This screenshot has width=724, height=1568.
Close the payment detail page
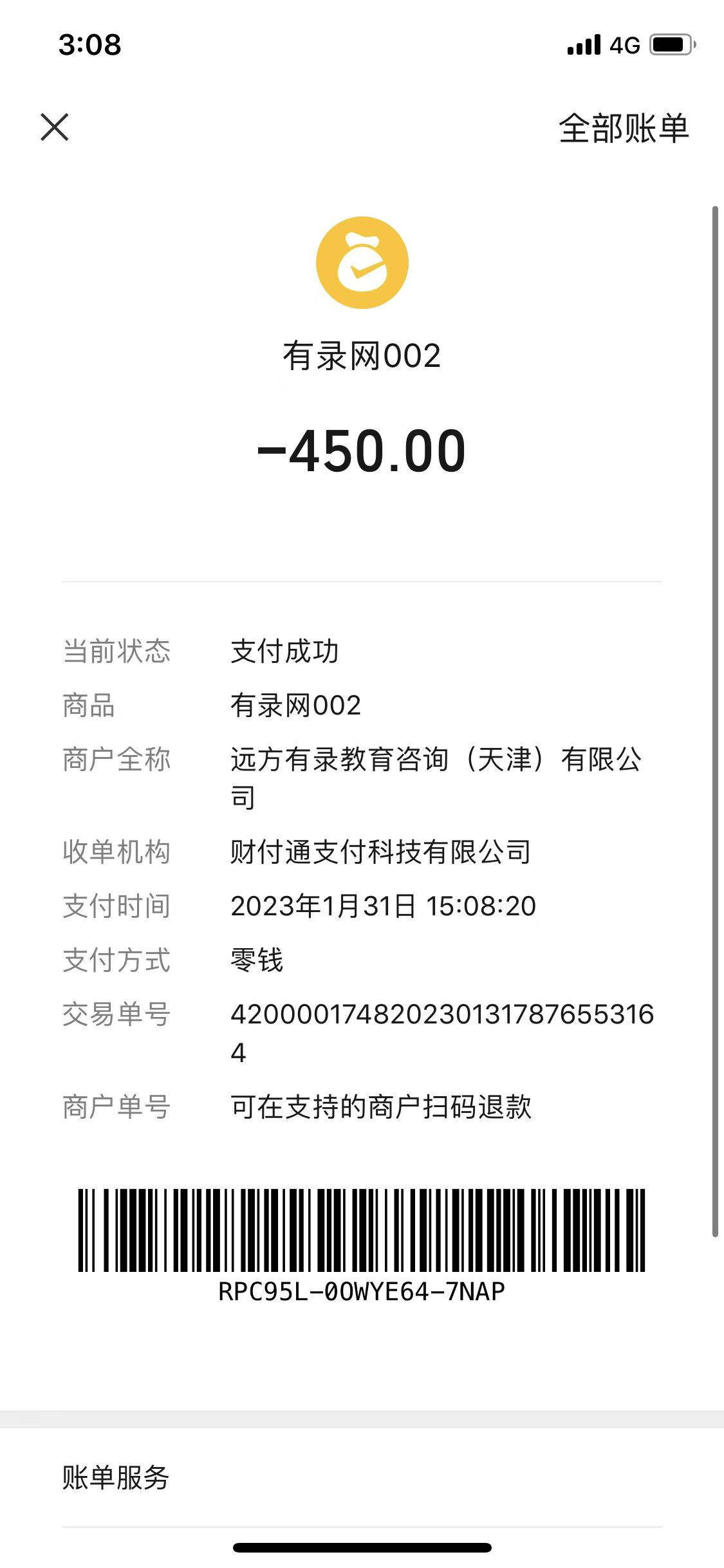(x=55, y=127)
